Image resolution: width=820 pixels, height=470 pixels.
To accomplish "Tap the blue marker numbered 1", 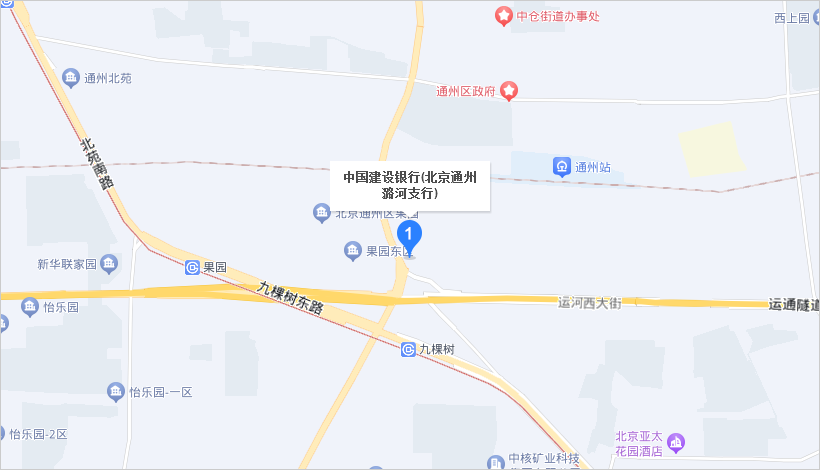I will click(x=410, y=233).
